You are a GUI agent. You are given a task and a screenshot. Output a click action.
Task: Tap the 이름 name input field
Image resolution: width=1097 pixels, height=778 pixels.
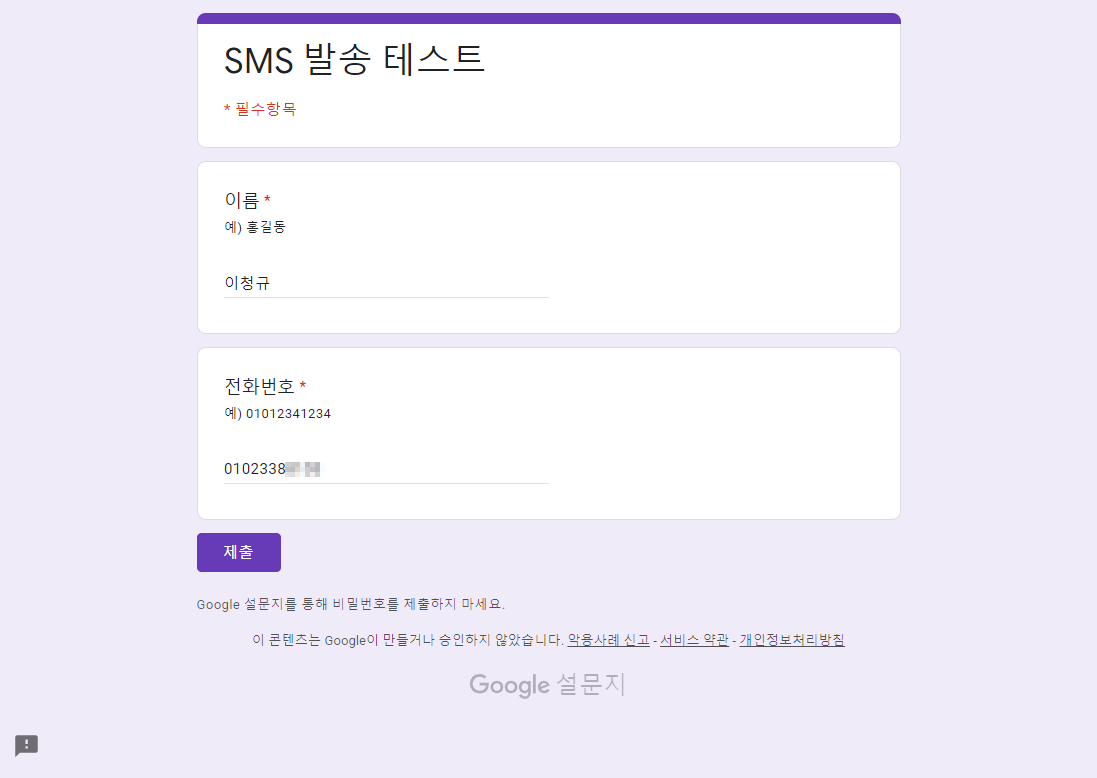pyautogui.click(x=386, y=283)
